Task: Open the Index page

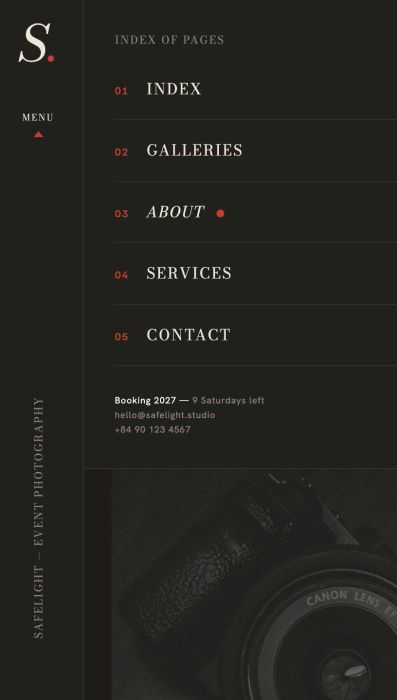Action: pyautogui.click(x=255, y=89)
